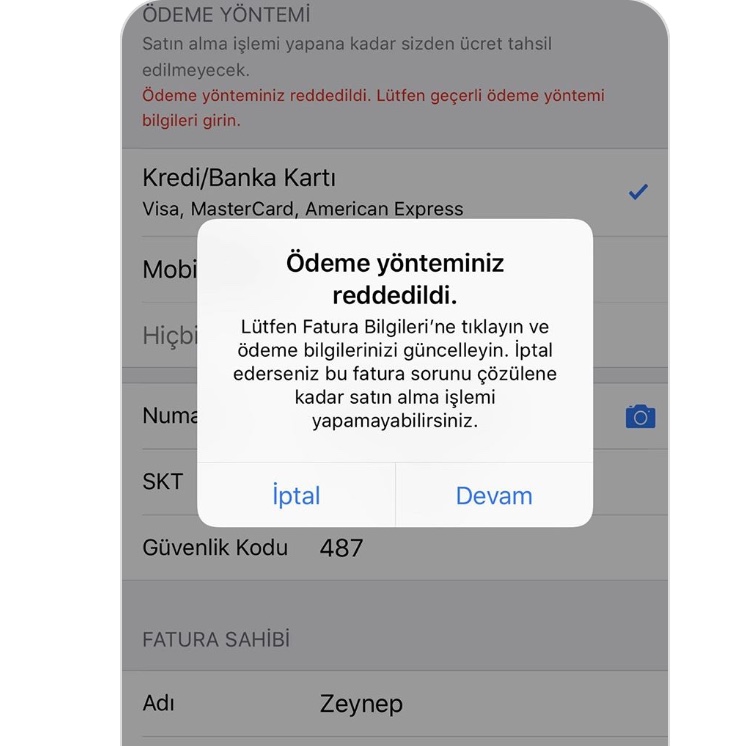Tap İptal in the payment declined dialog

pos(296,496)
